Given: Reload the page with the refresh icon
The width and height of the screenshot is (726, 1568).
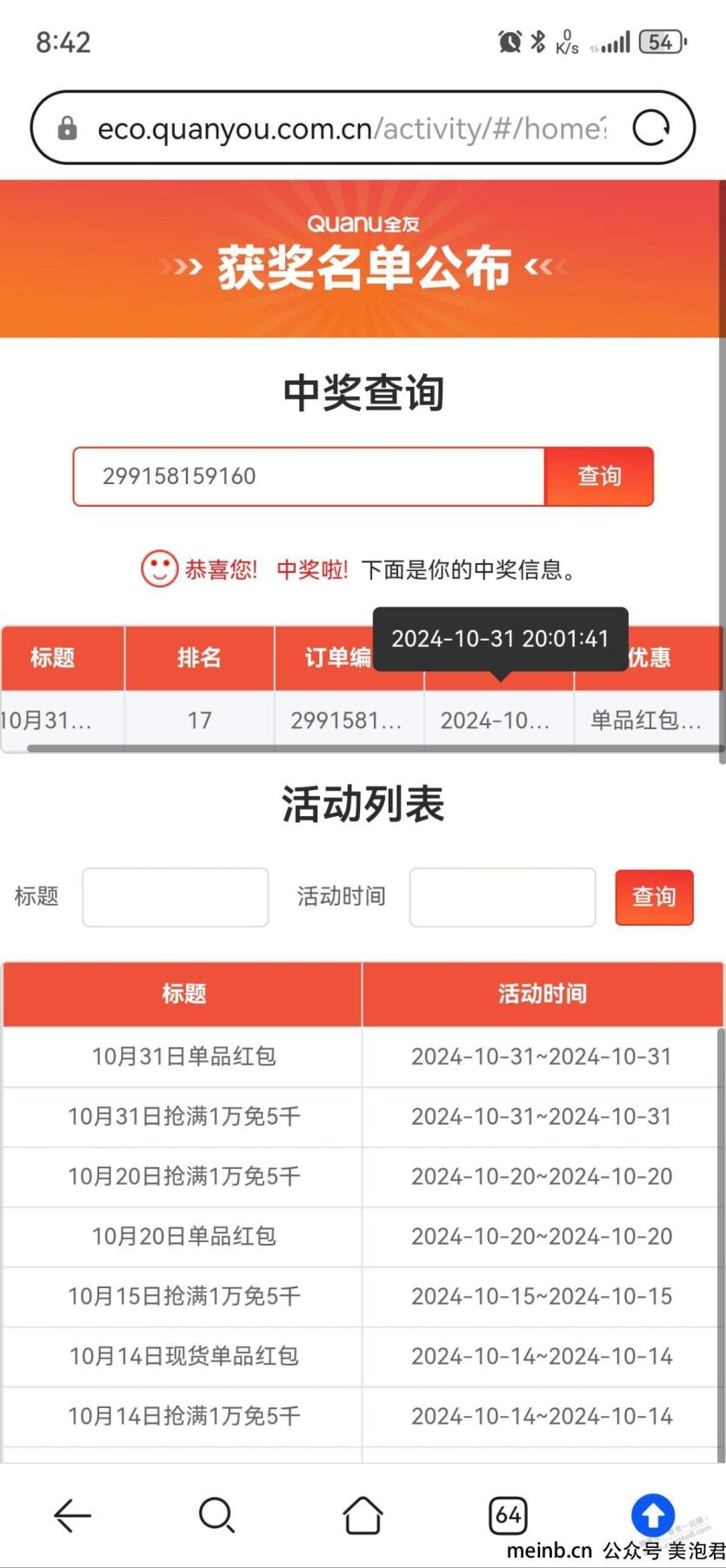Looking at the screenshot, I should click(651, 129).
